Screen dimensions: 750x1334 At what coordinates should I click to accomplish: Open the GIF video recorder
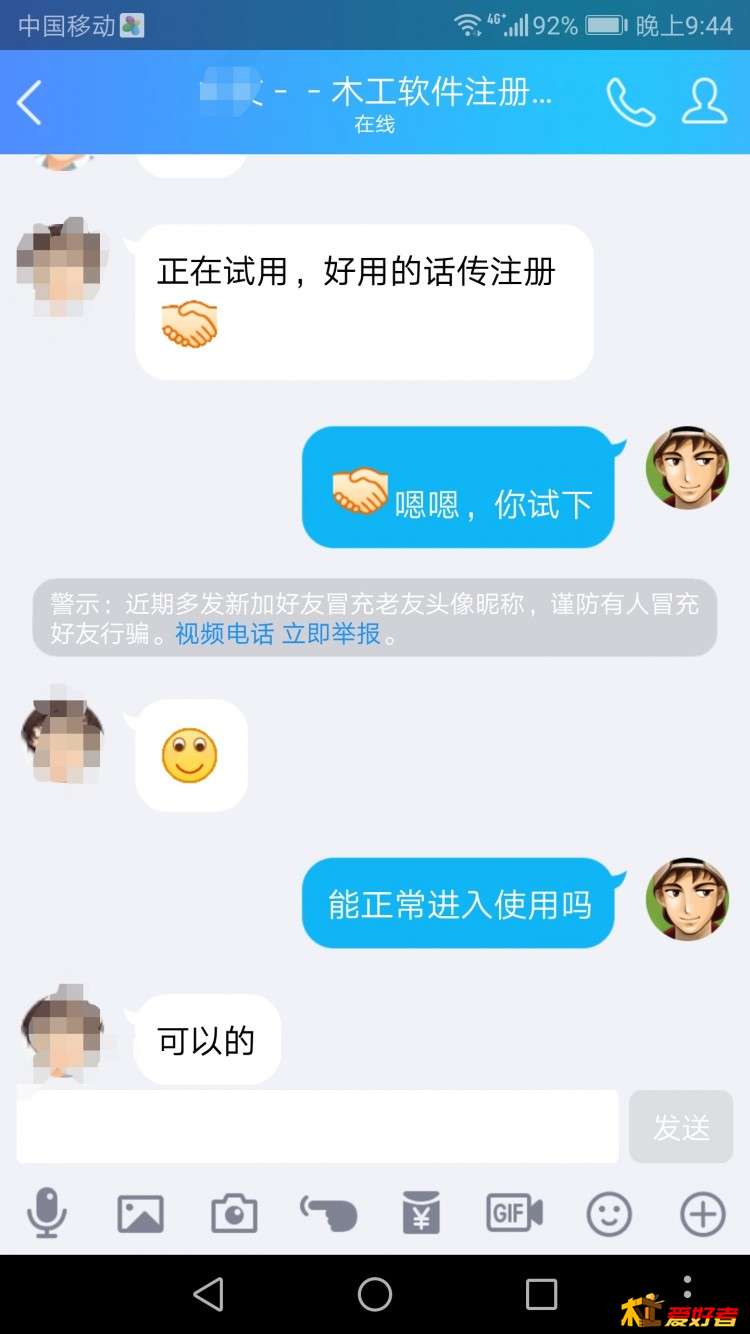point(514,1214)
